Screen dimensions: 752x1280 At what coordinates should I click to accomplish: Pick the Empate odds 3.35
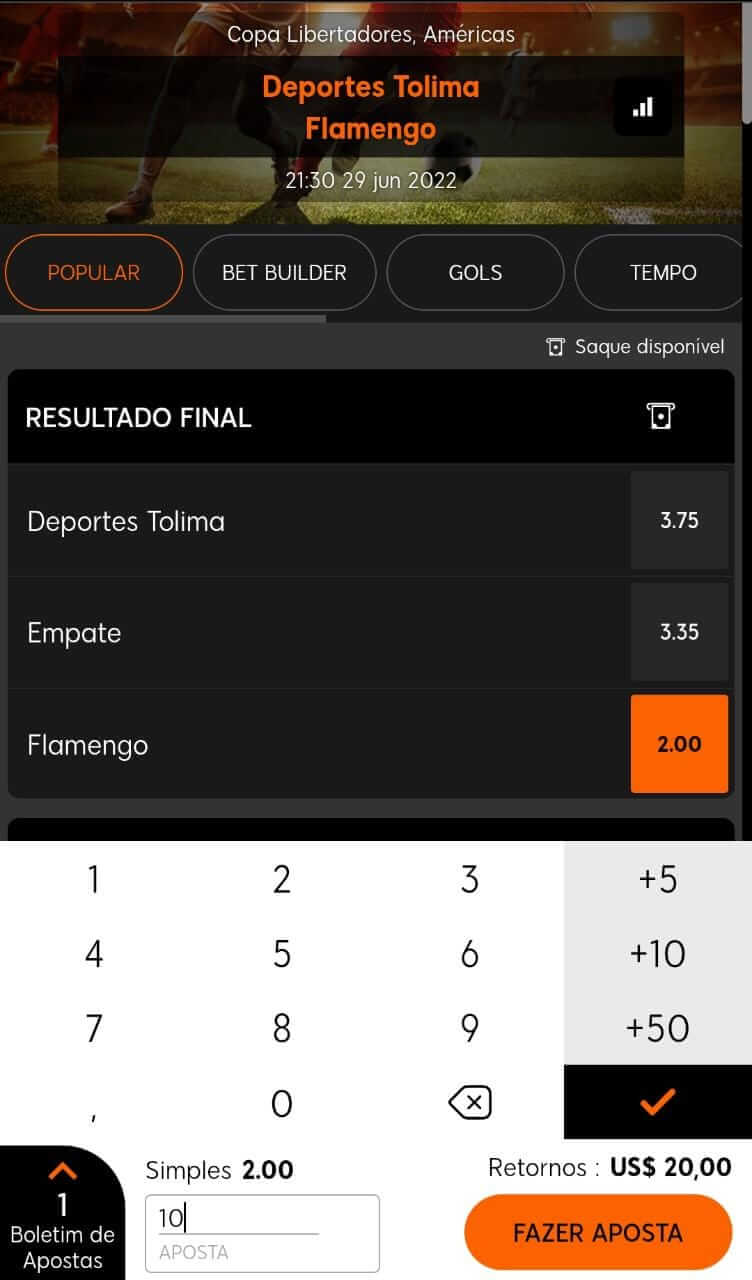[680, 632]
